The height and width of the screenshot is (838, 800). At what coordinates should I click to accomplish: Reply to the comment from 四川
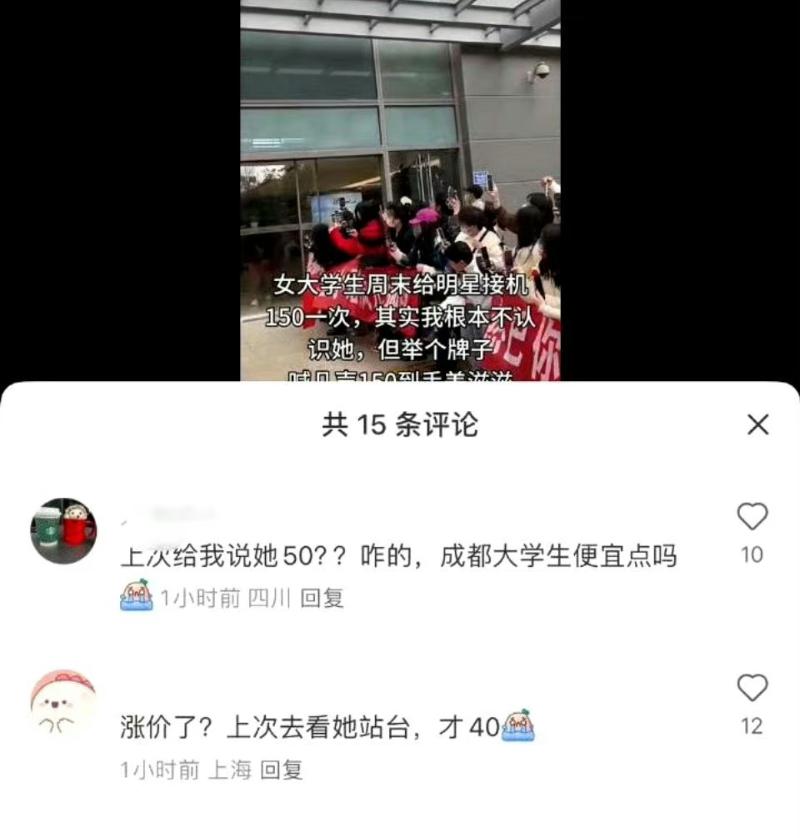pos(322,598)
